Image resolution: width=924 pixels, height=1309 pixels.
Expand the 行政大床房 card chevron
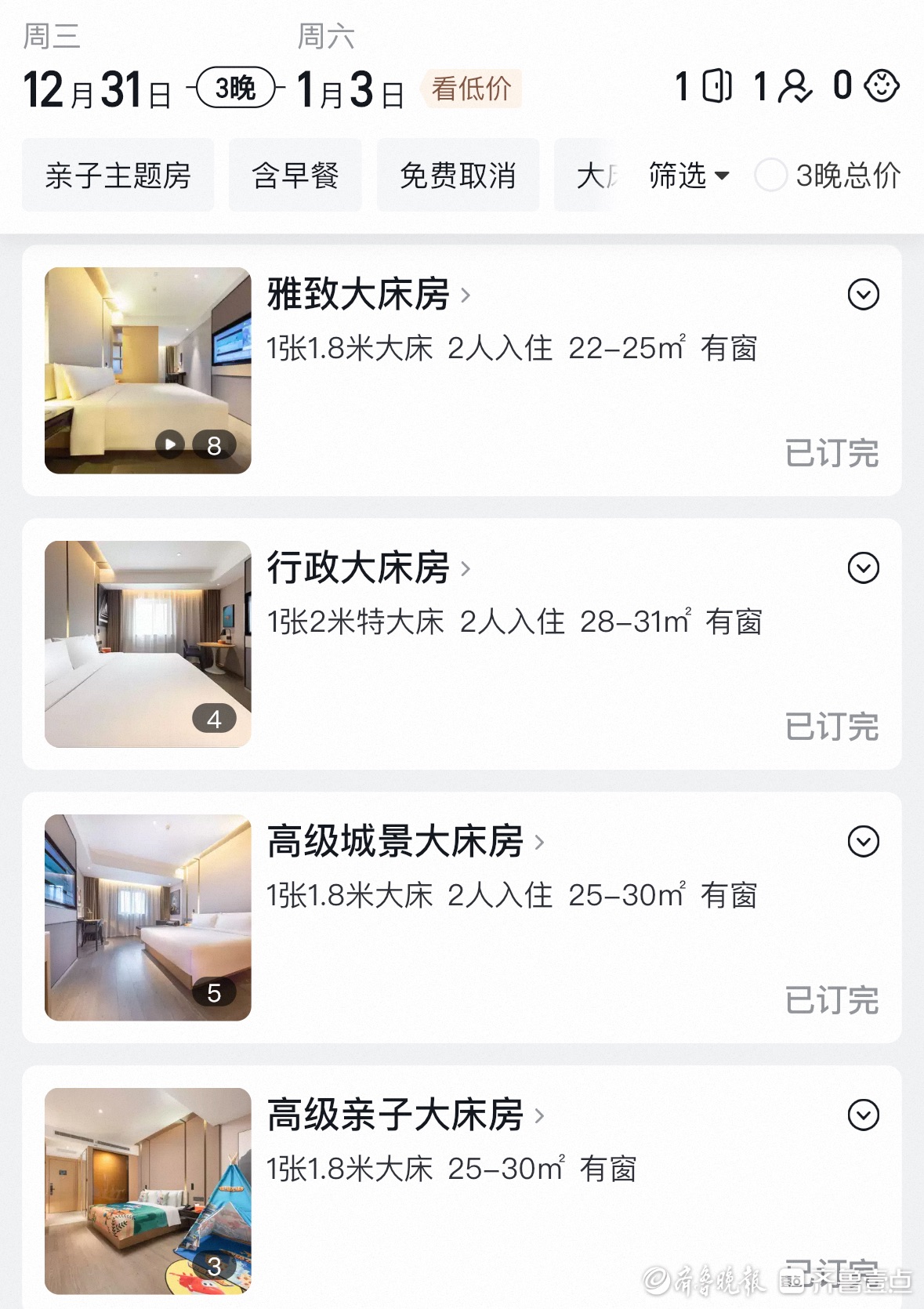(x=863, y=568)
